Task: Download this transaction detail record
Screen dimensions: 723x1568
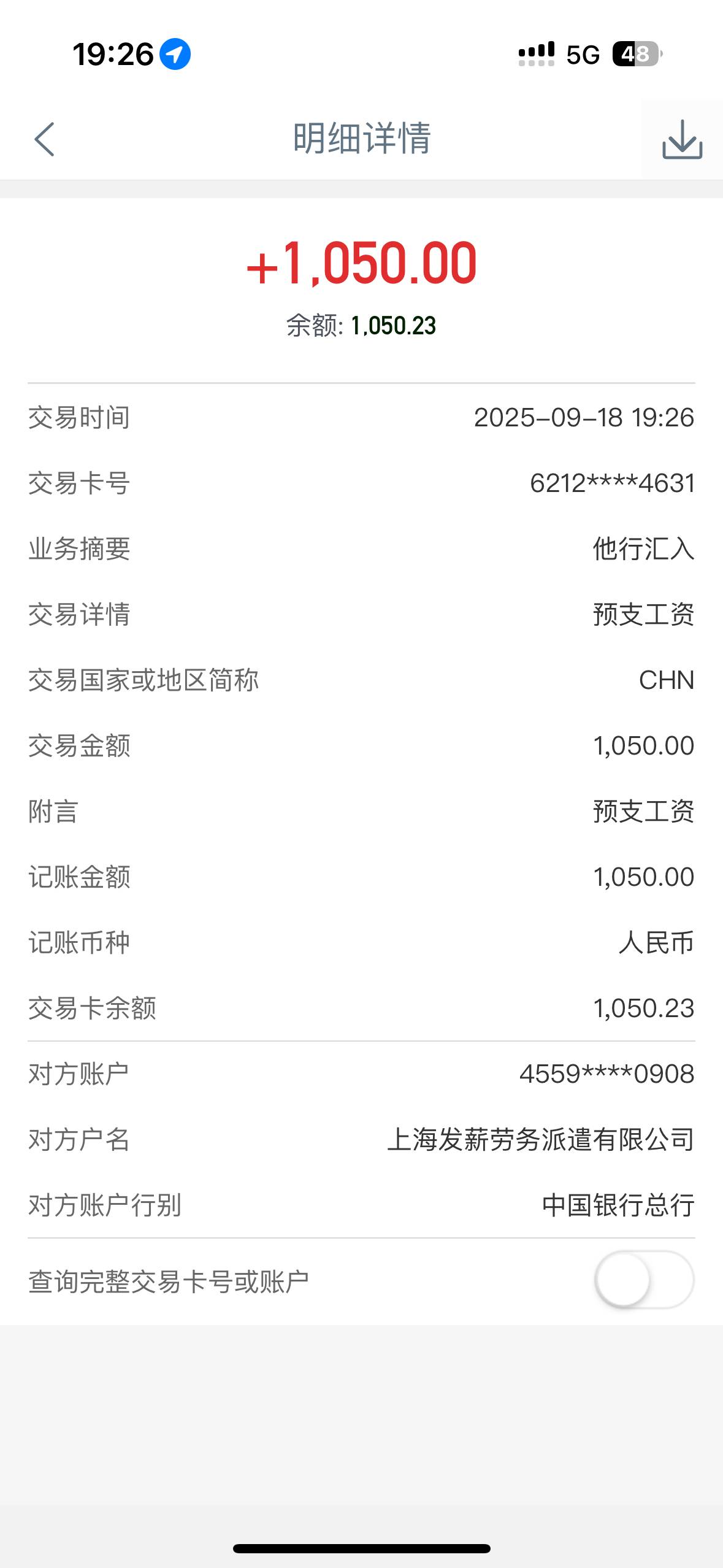Action: (x=682, y=139)
